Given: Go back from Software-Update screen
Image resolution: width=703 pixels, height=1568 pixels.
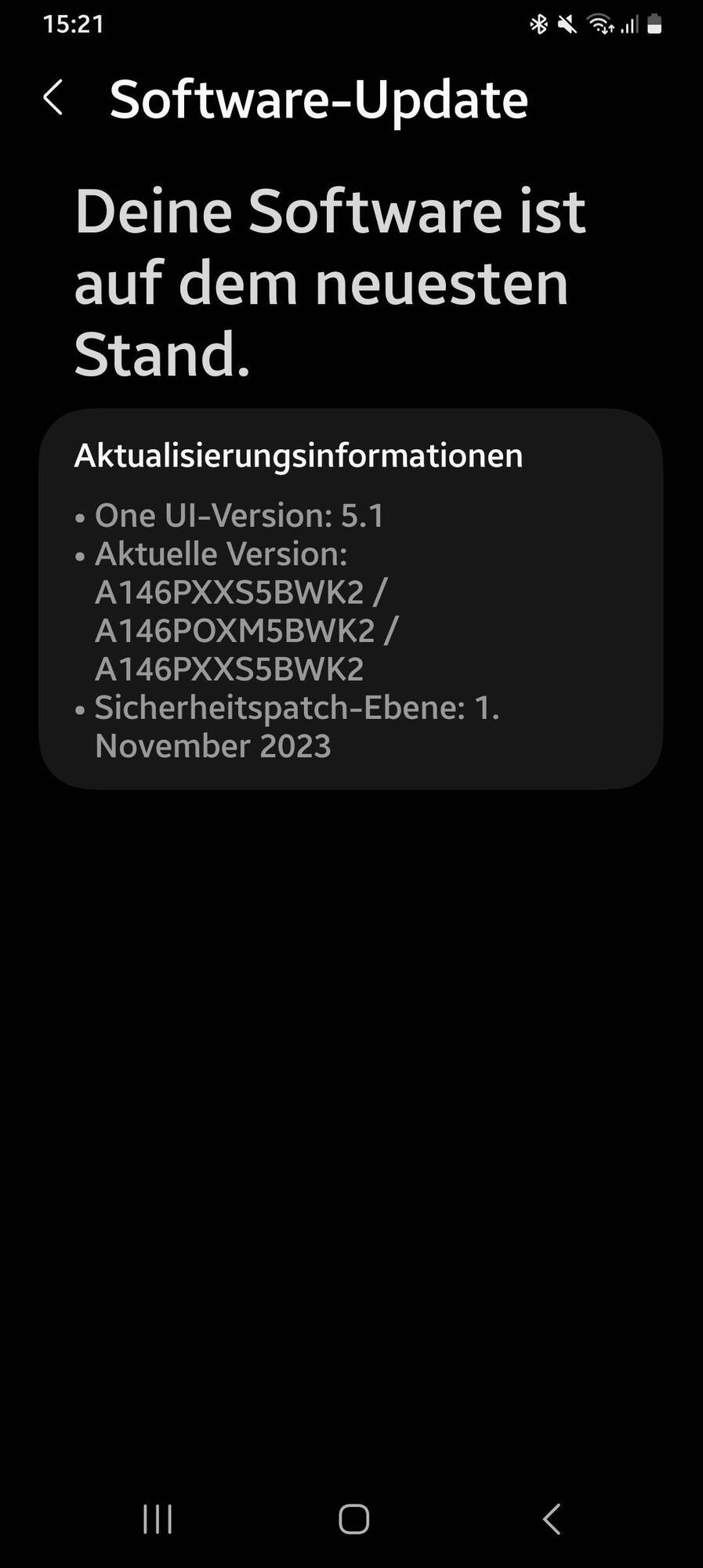Looking at the screenshot, I should tap(53, 99).
